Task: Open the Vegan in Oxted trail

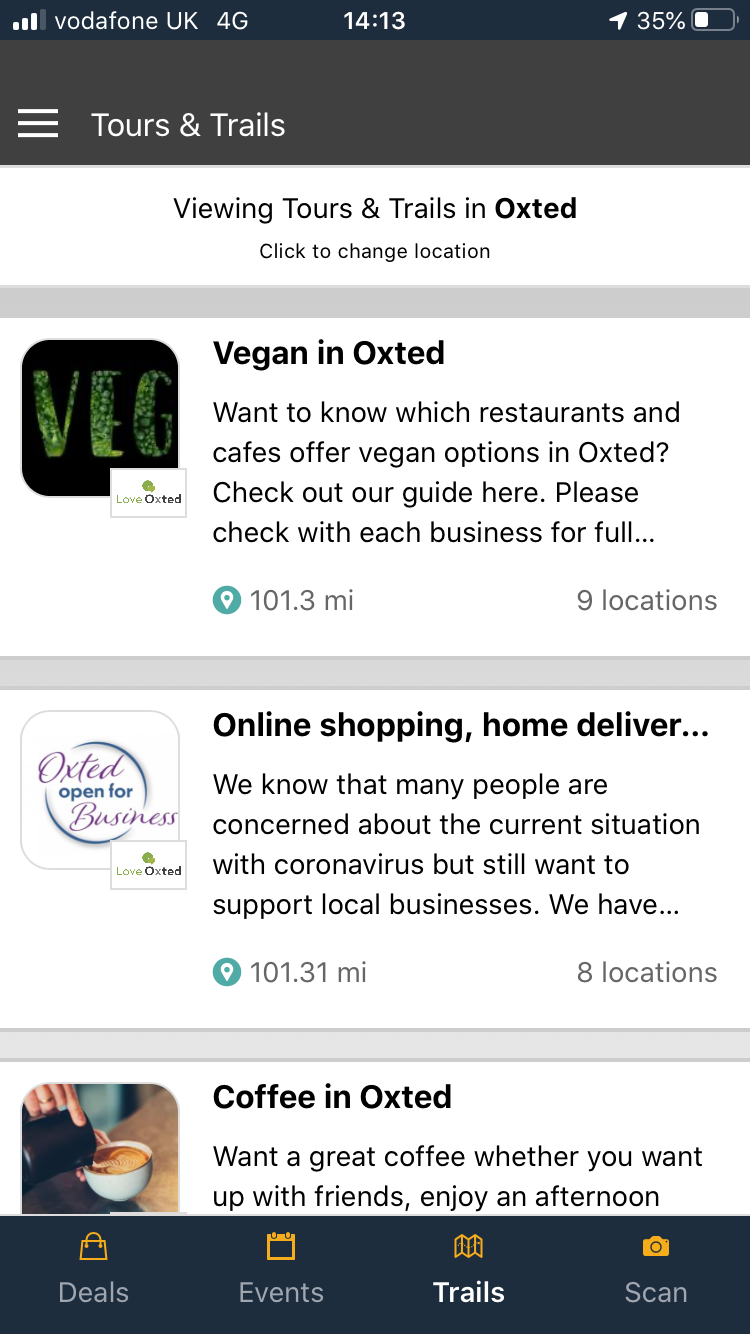Action: [375, 487]
